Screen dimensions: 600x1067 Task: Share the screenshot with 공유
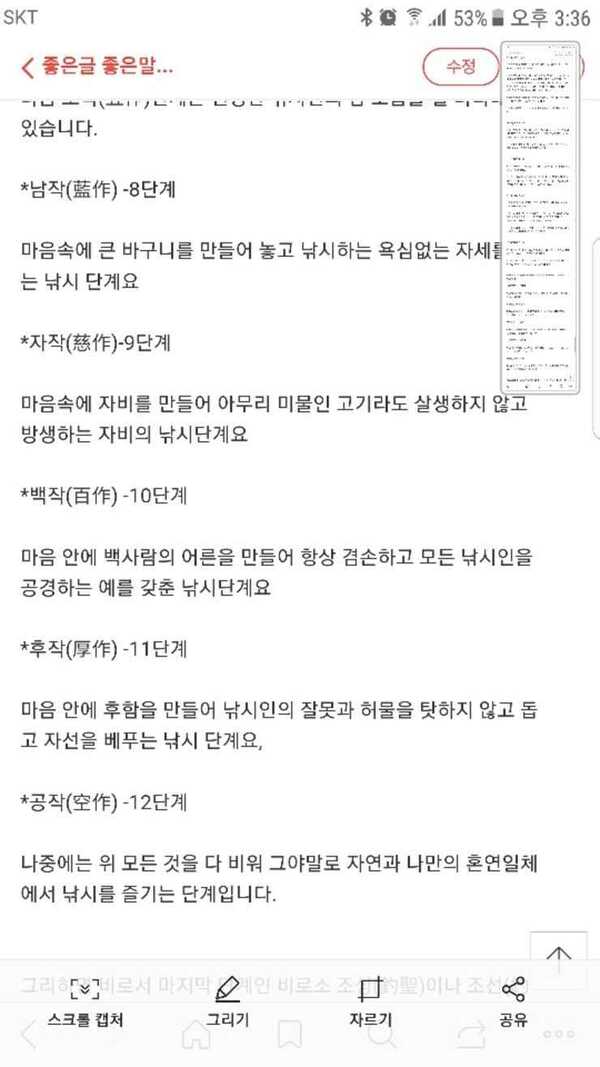515,1002
